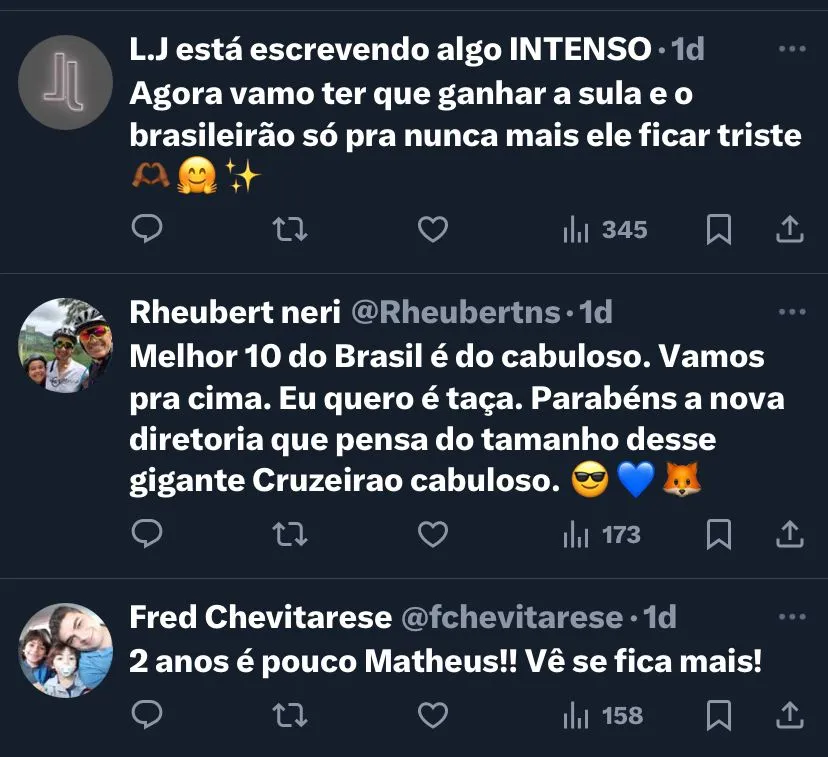Like the tweet by L.J está escrevendo
828x757 pixels.
click(432, 230)
